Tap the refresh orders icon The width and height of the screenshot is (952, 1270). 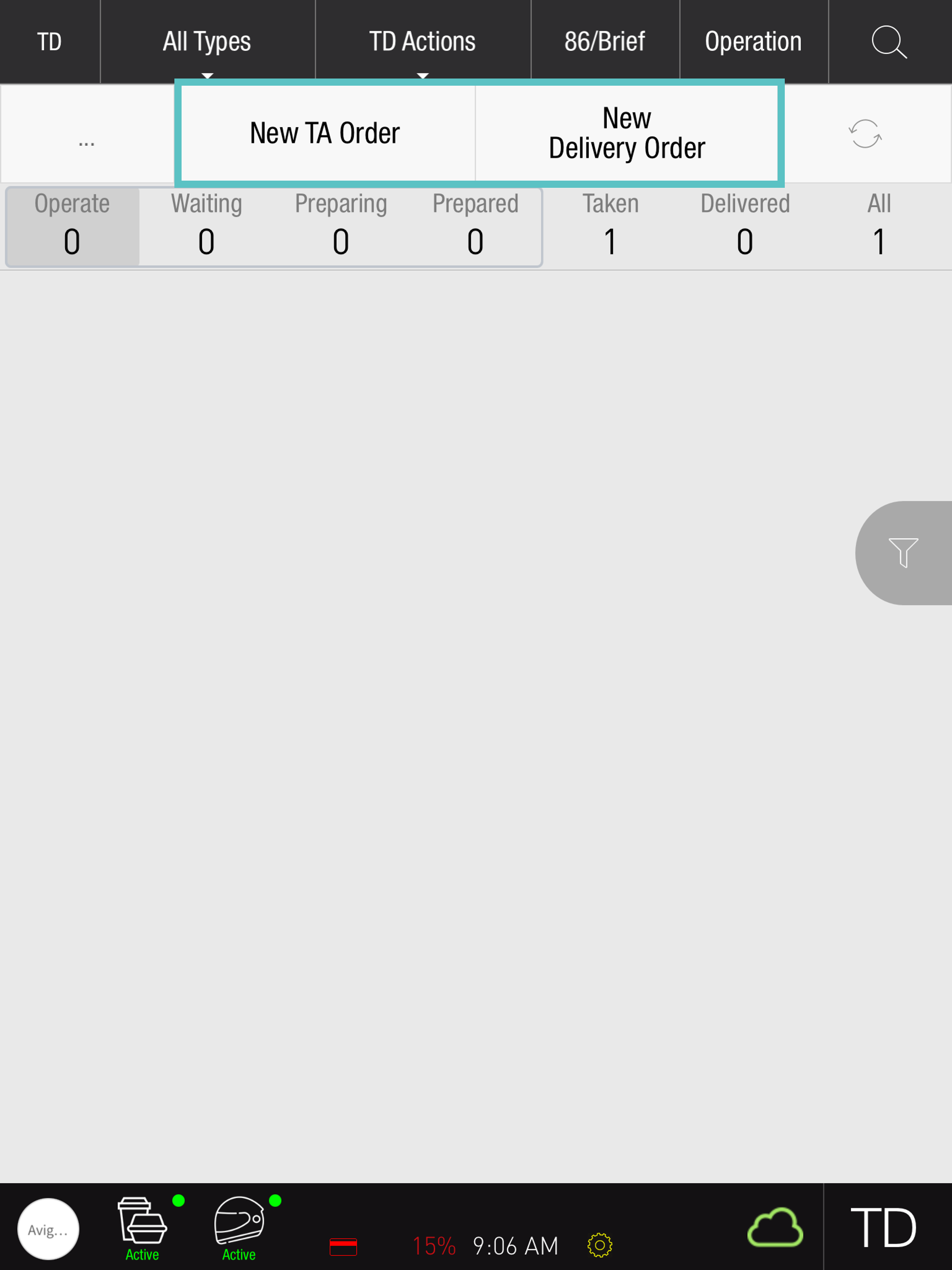tap(865, 134)
